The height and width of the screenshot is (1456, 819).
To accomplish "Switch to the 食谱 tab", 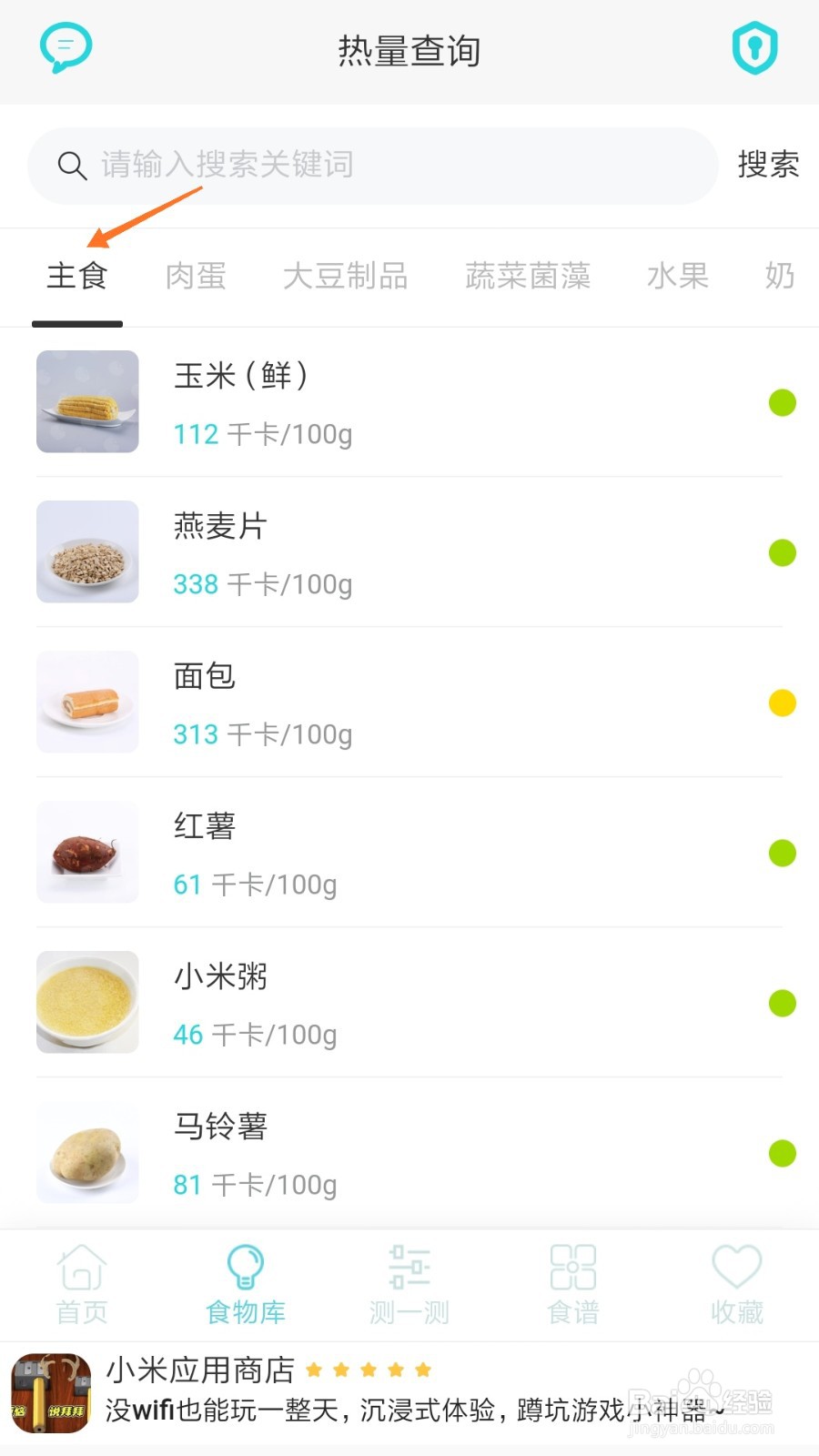I will pyautogui.click(x=573, y=1285).
